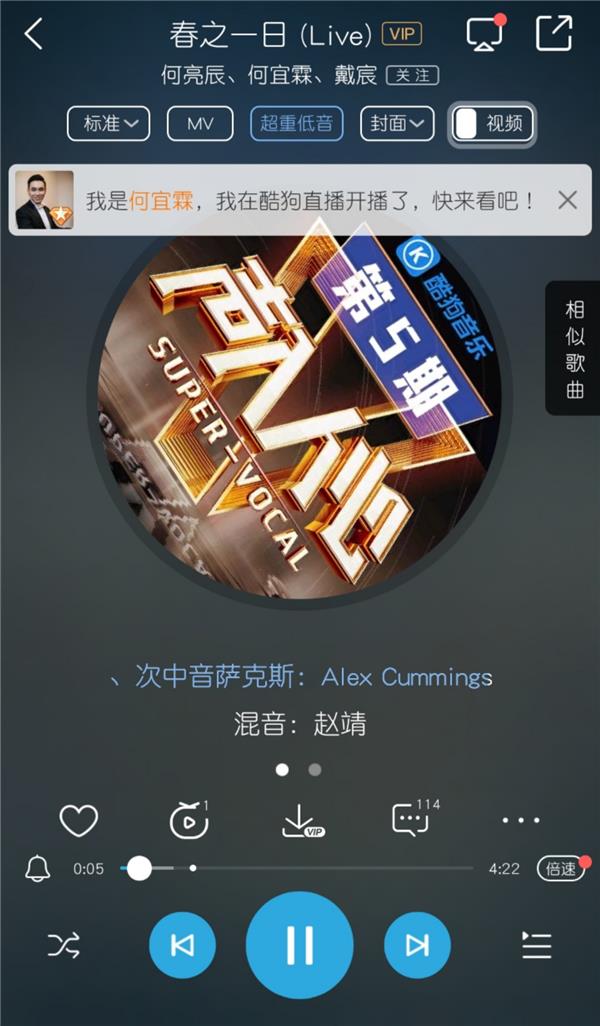This screenshot has width=600, height=1026.
Task: Enable 超重低音 sound effect
Action: [297, 124]
